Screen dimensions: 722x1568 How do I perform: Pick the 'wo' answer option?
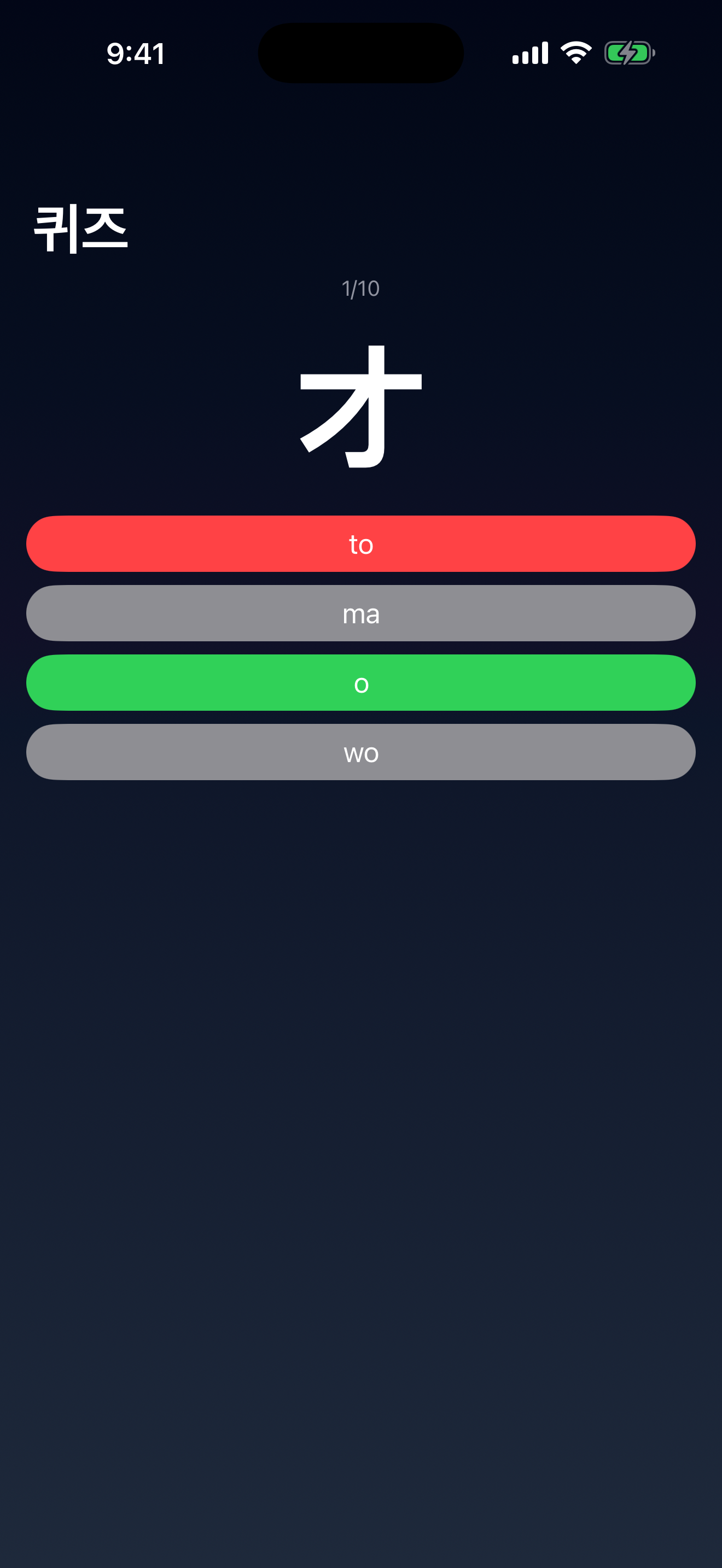[361, 752]
